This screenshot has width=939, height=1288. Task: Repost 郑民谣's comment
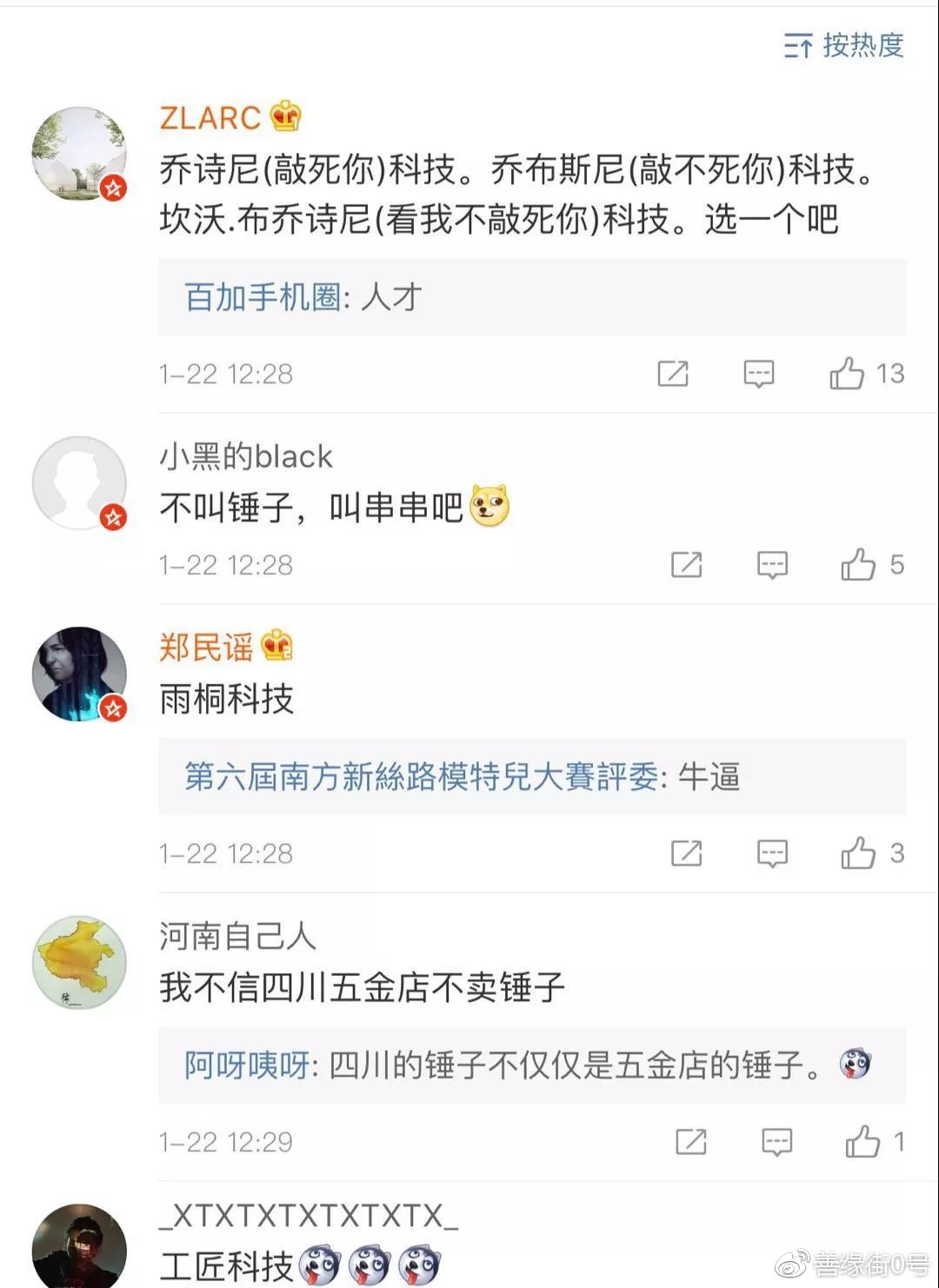686,853
